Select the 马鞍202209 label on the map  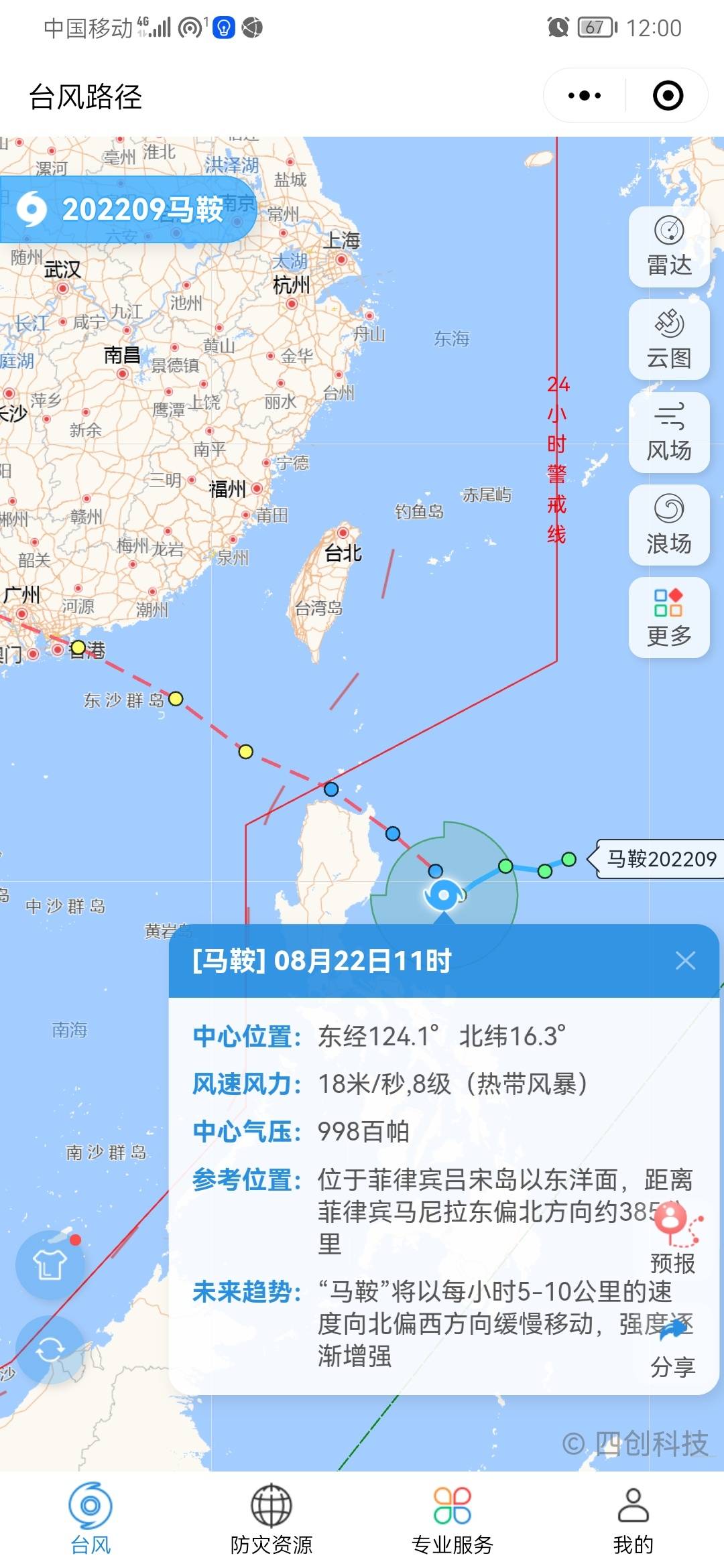pos(660,858)
